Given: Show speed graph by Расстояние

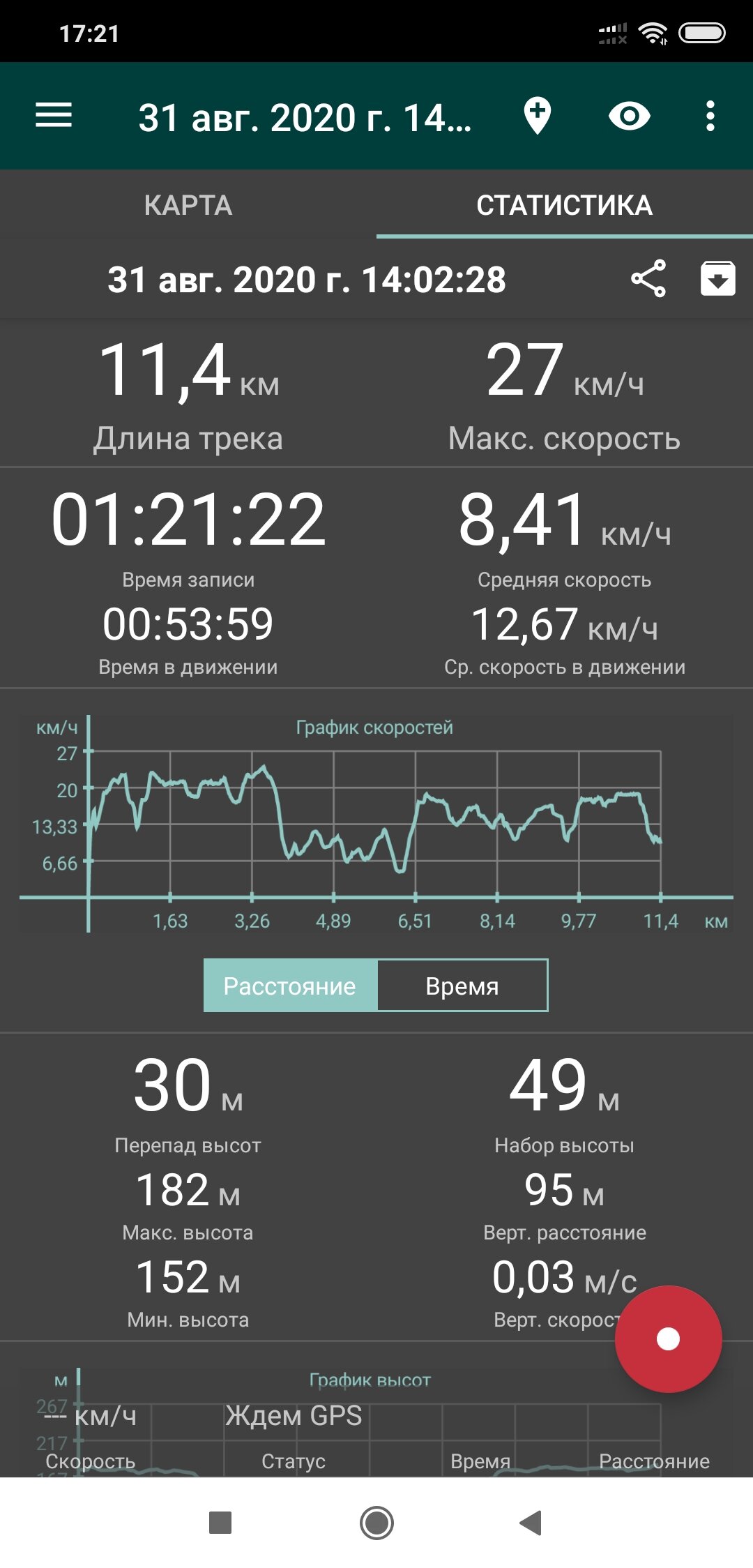Looking at the screenshot, I should tap(290, 986).
